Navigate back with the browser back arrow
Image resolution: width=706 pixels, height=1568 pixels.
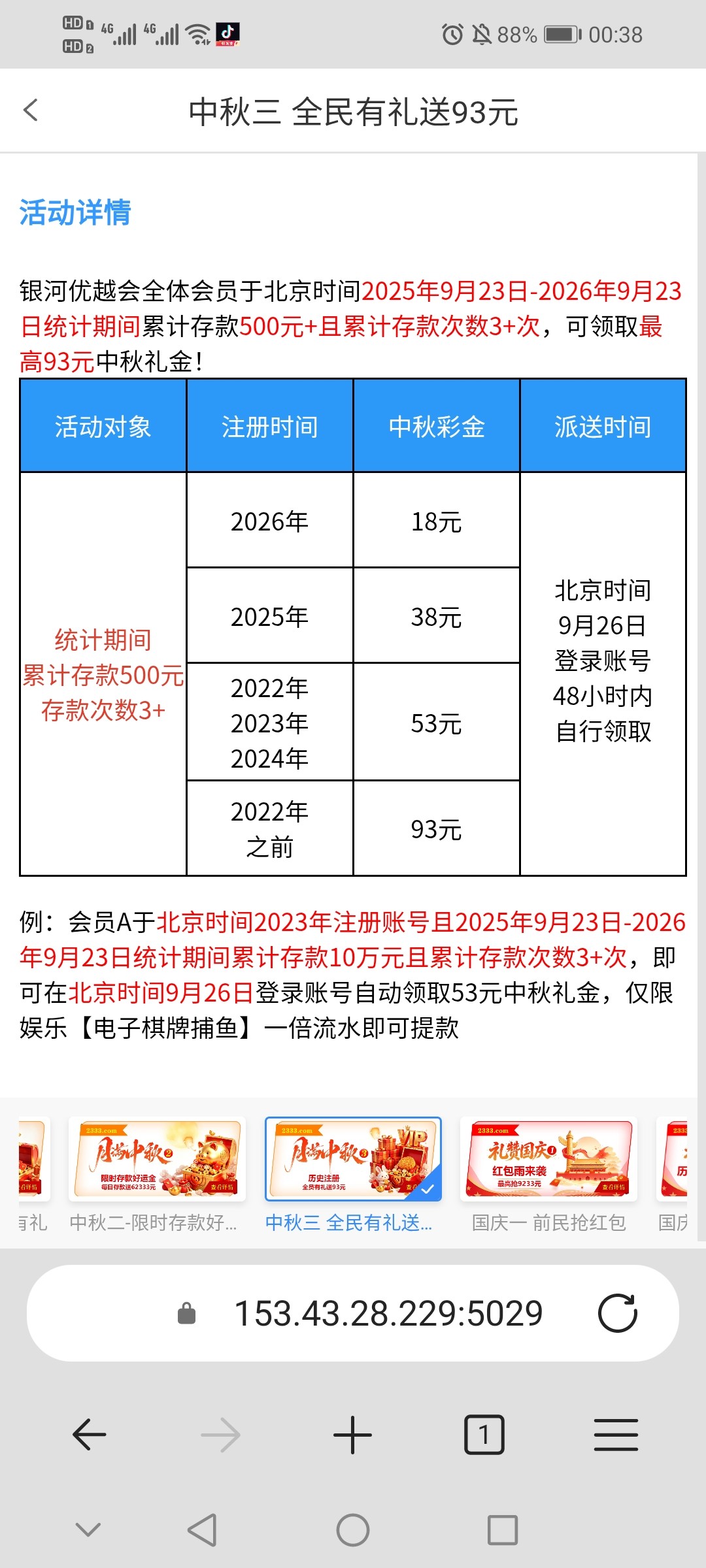pyautogui.click(x=90, y=1435)
